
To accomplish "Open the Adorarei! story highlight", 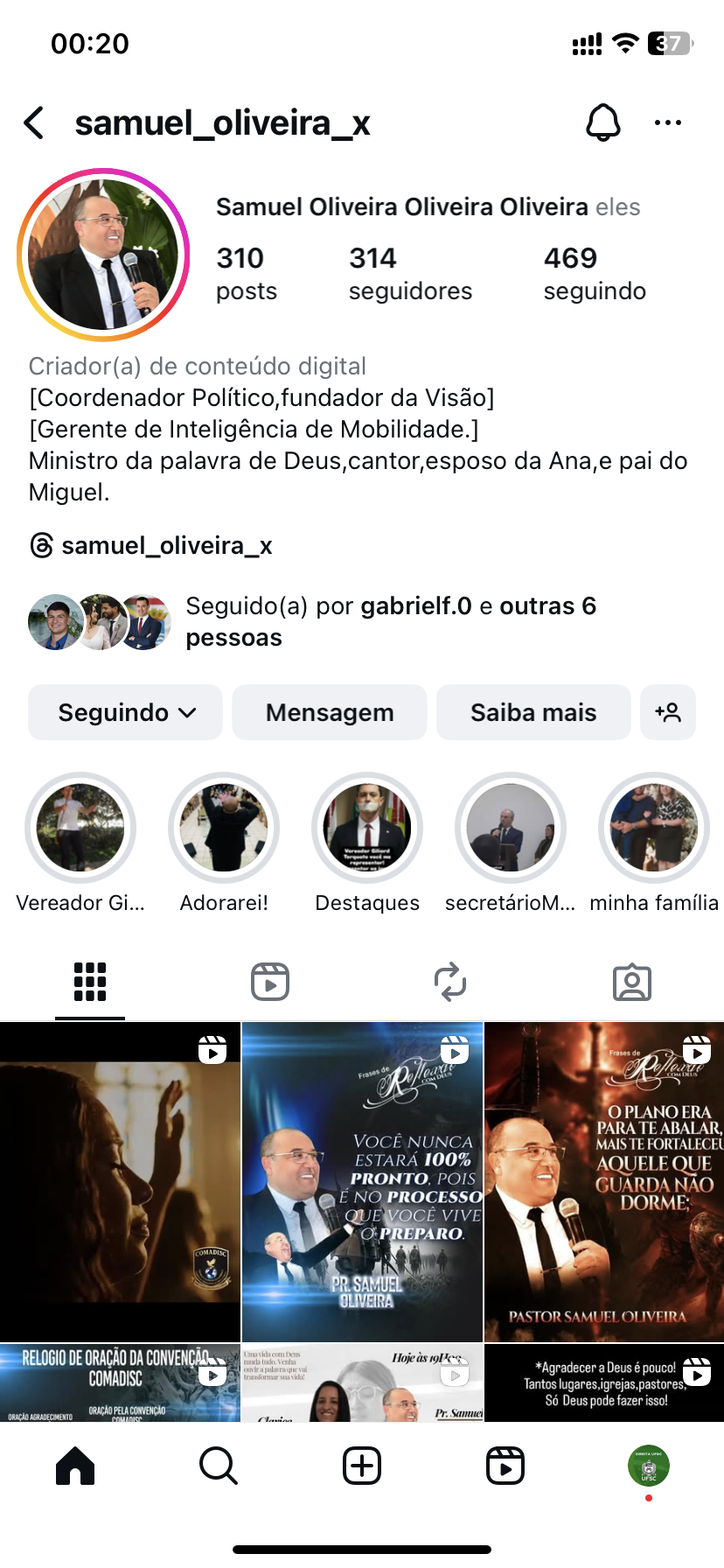I will (224, 828).
